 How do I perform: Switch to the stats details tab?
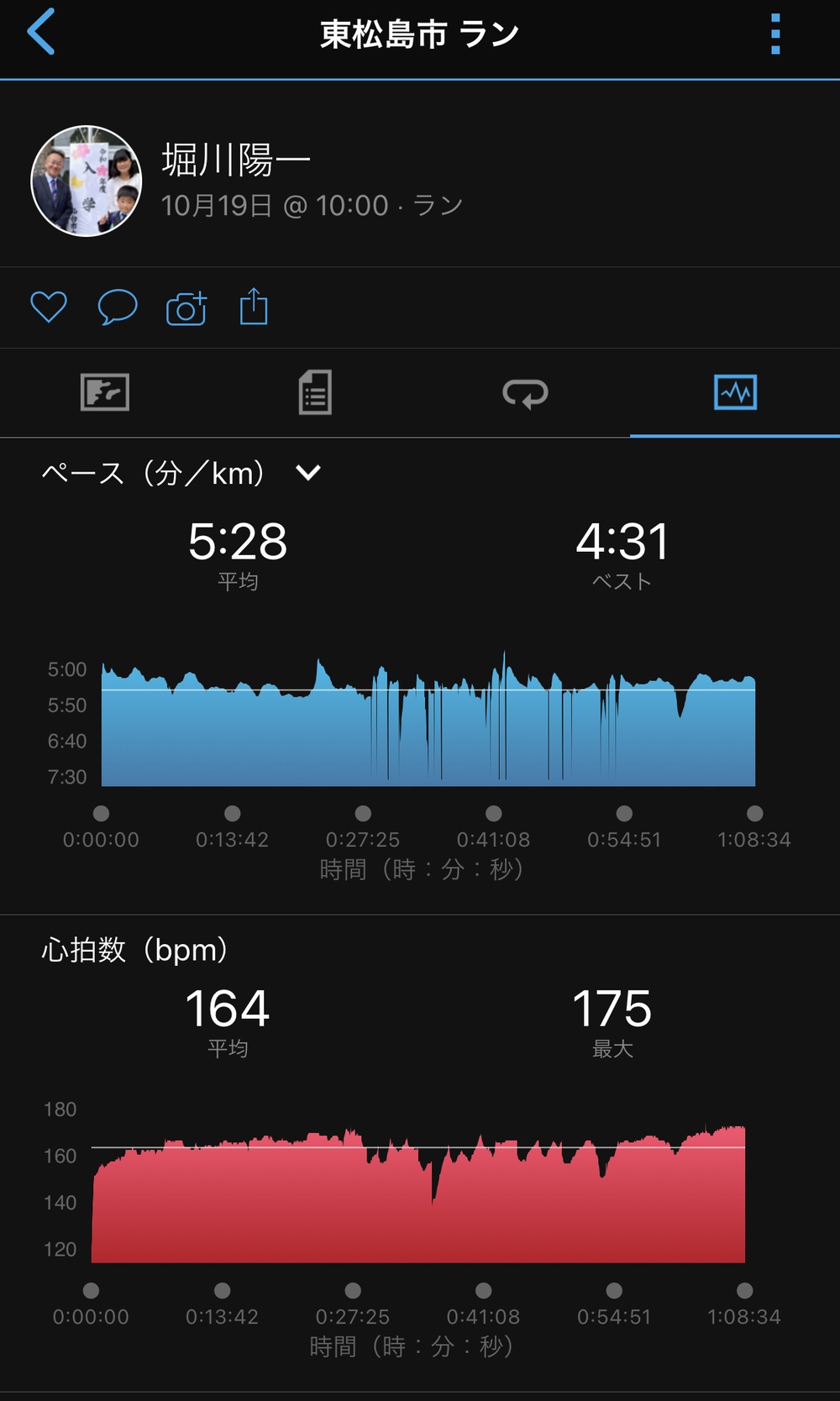(x=315, y=392)
